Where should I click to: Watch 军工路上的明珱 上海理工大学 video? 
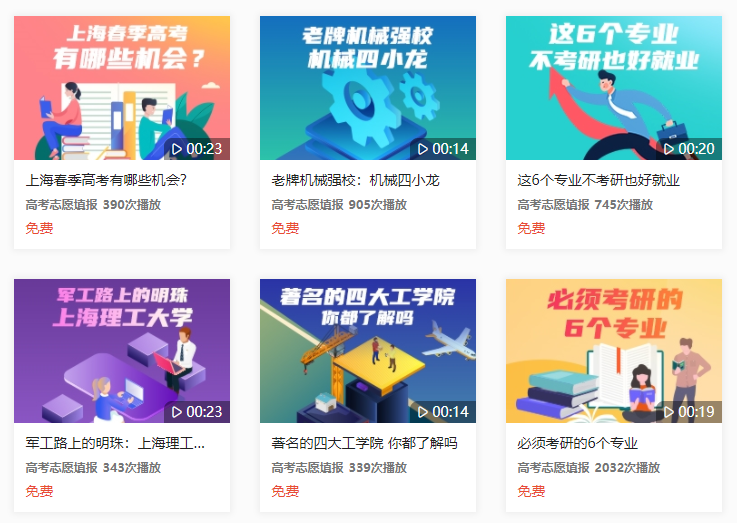pos(122,351)
